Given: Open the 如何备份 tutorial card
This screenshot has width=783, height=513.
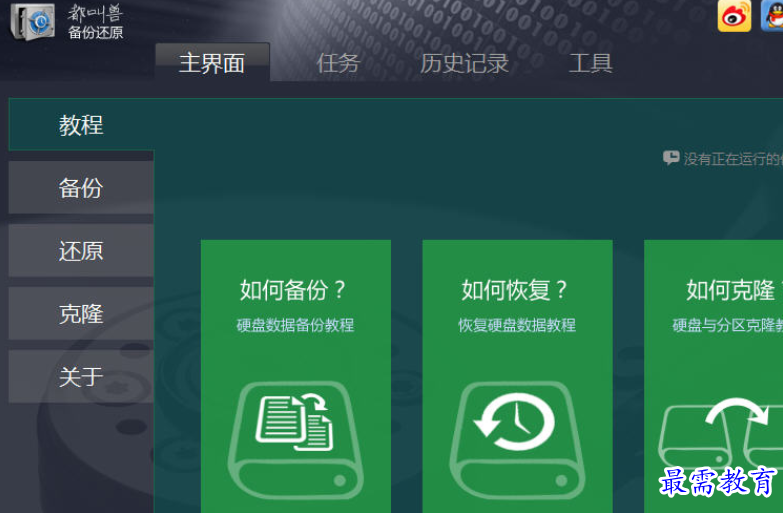Looking at the screenshot, I should point(295,375).
